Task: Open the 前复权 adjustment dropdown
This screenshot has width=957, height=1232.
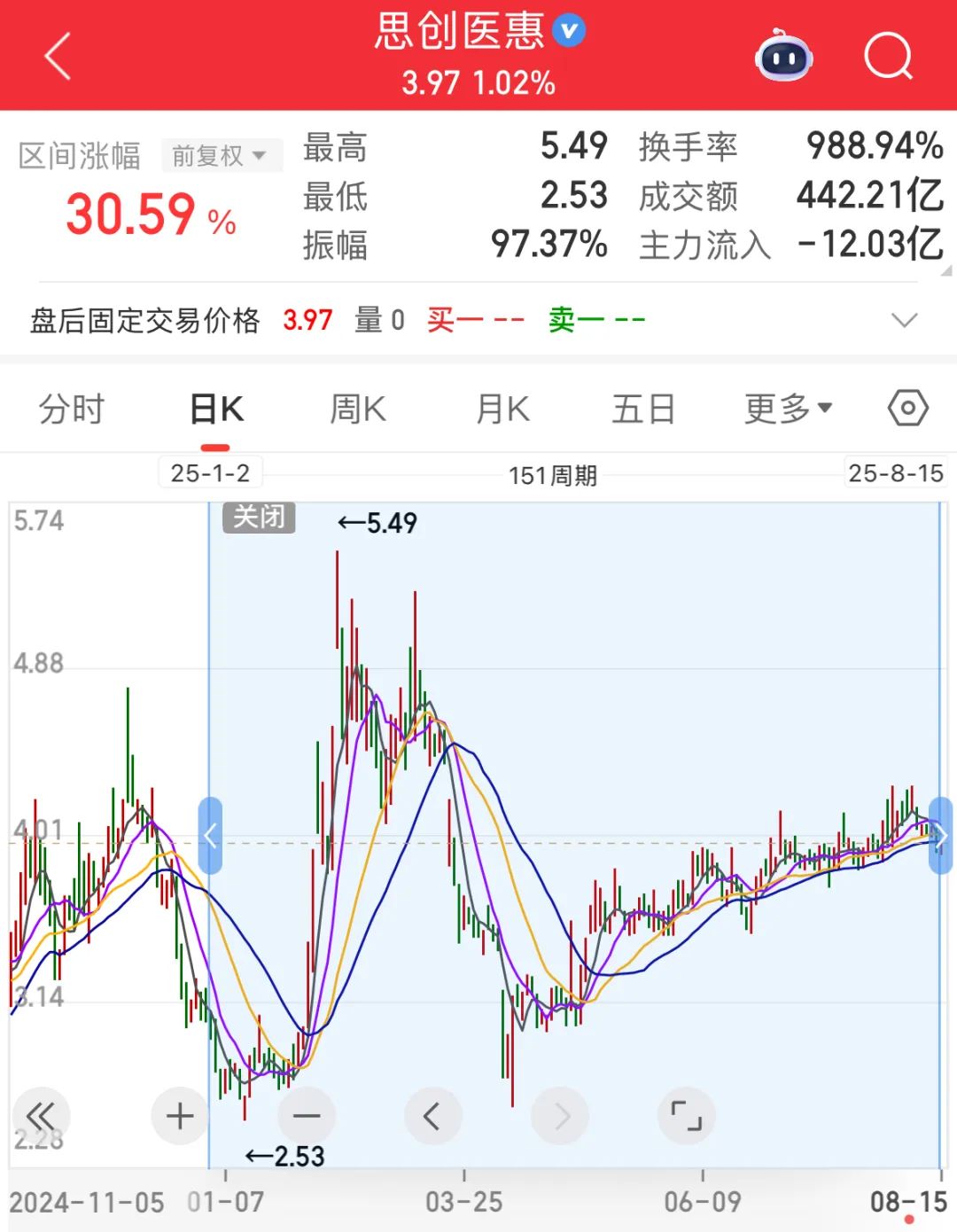Action: point(220,156)
